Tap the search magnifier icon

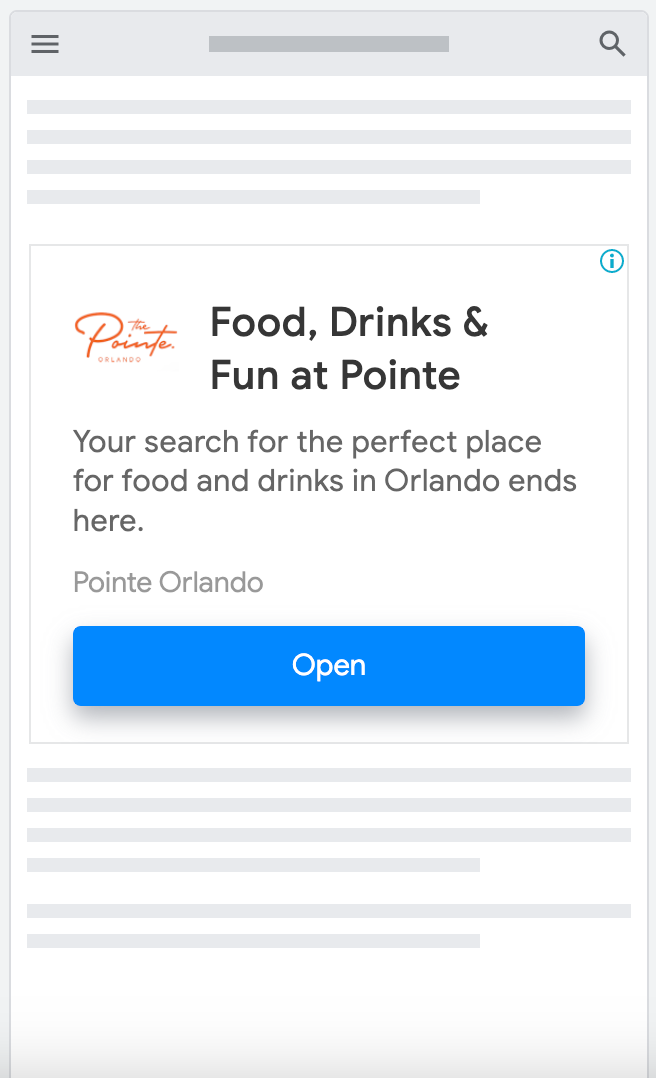point(612,43)
